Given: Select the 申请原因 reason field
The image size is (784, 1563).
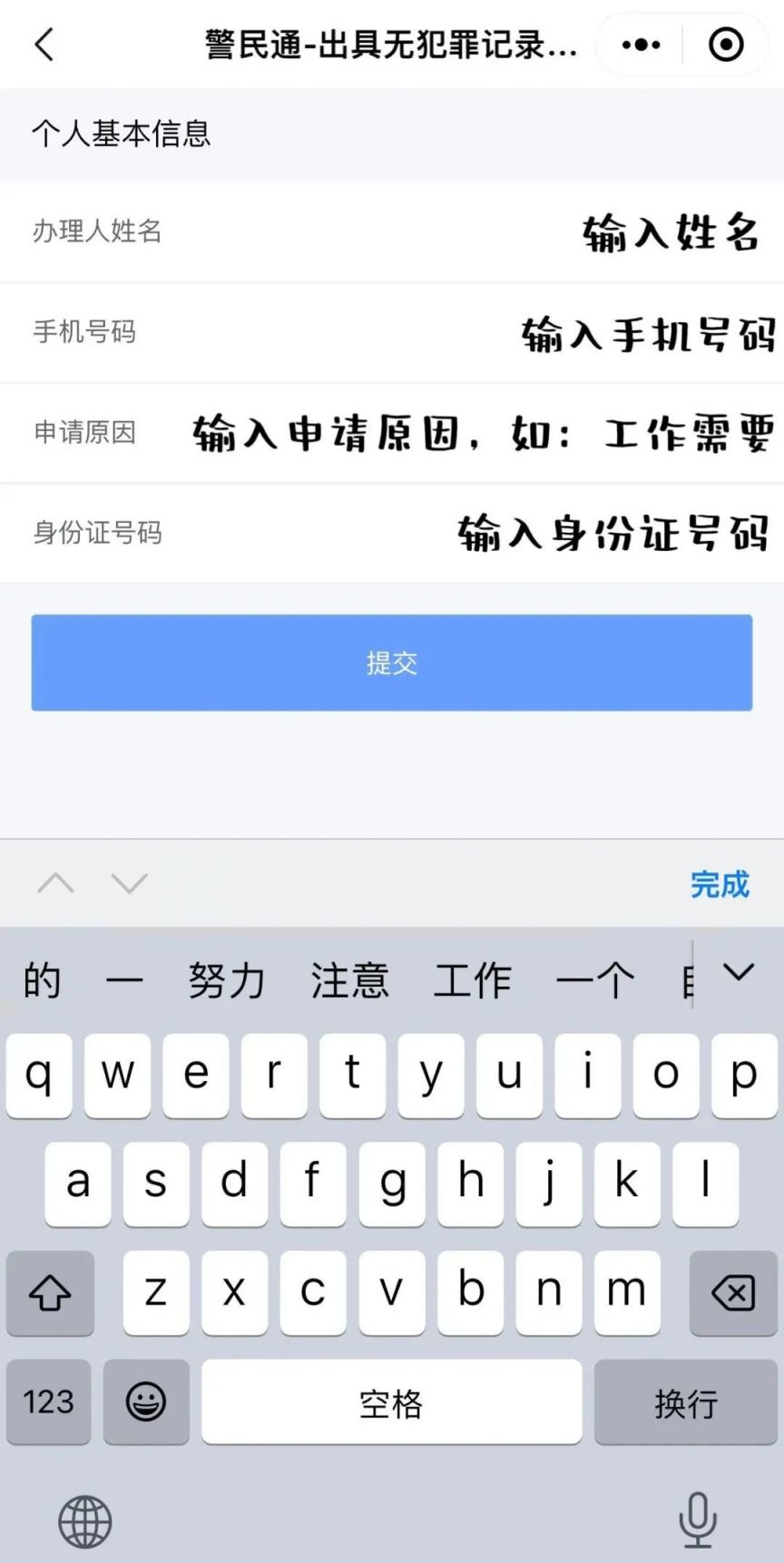Looking at the screenshot, I should click(392, 433).
